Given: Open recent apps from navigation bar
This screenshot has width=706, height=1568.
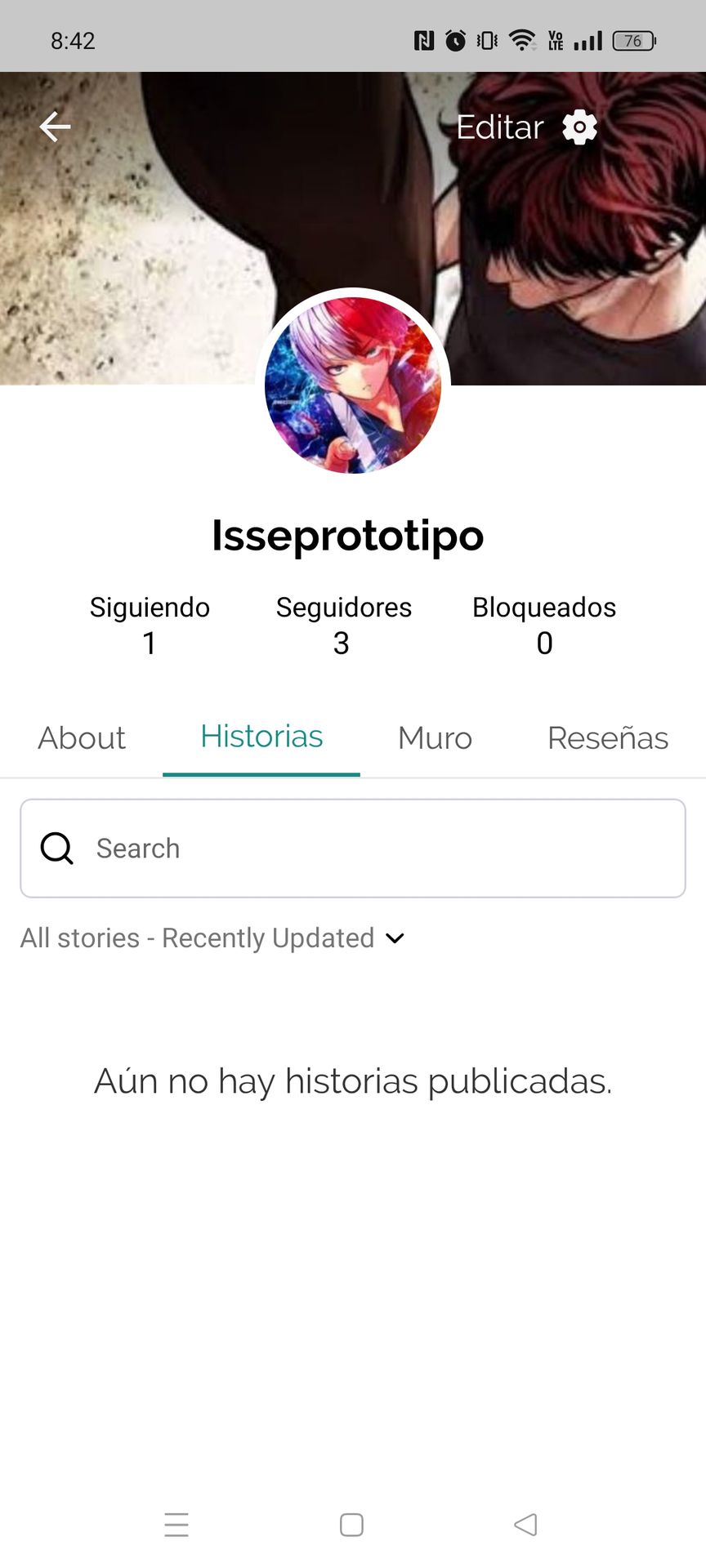Looking at the screenshot, I should (x=176, y=1525).
